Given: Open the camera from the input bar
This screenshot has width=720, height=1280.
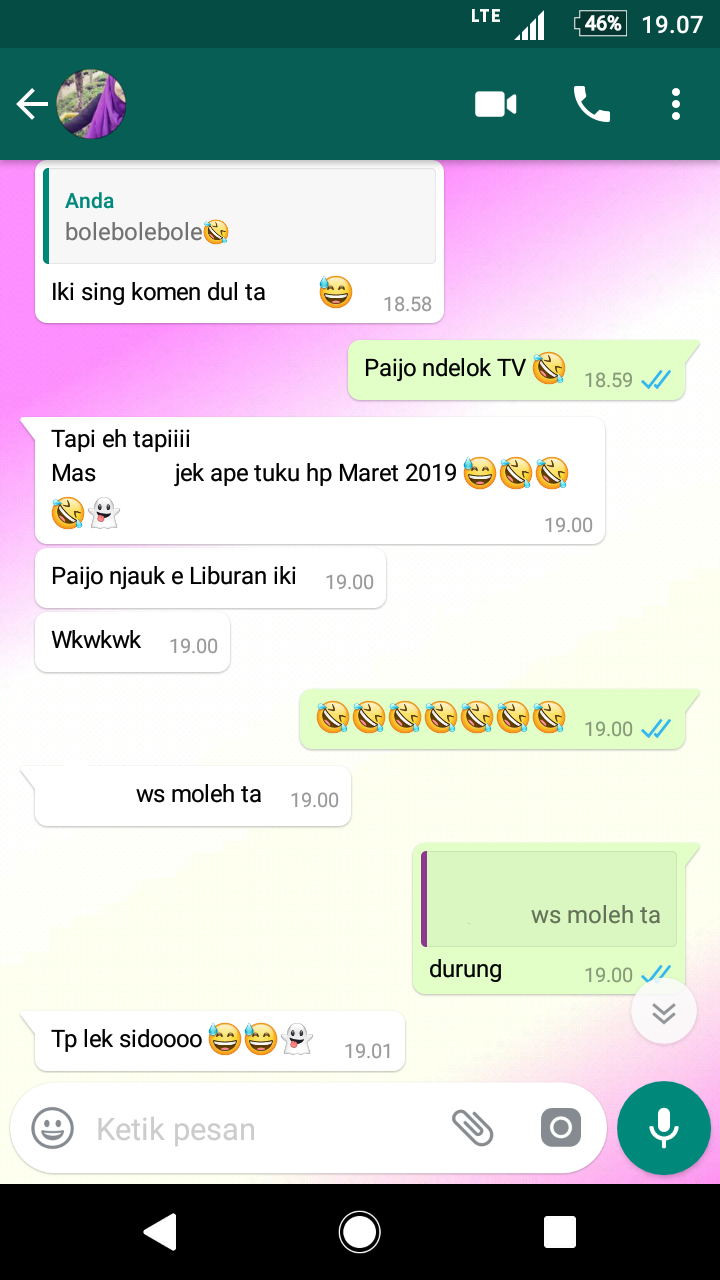Looking at the screenshot, I should click(560, 1129).
